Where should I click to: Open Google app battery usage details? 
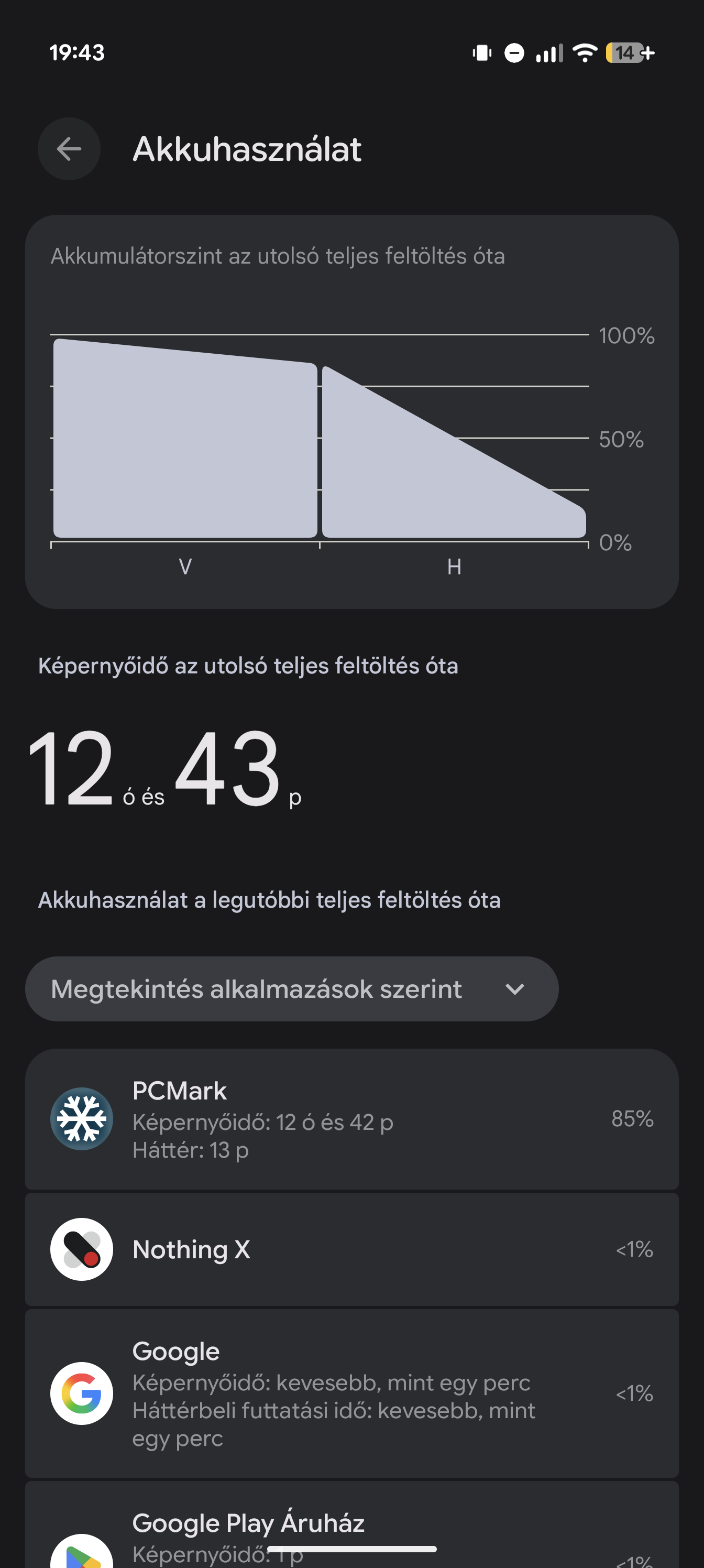(351, 1393)
